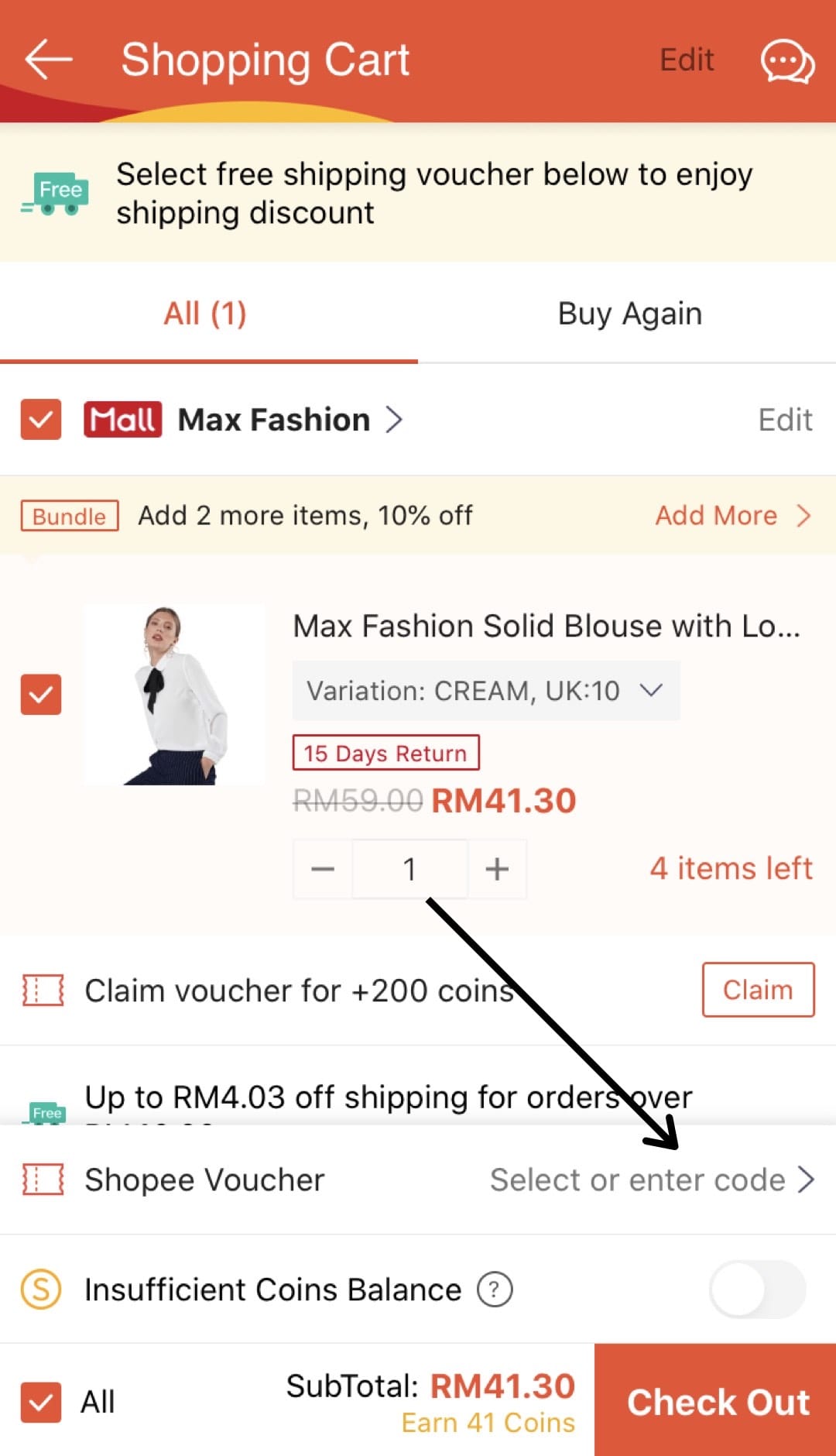Open the chat messages icon
The height and width of the screenshot is (1456, 836).
click(786, 62)
